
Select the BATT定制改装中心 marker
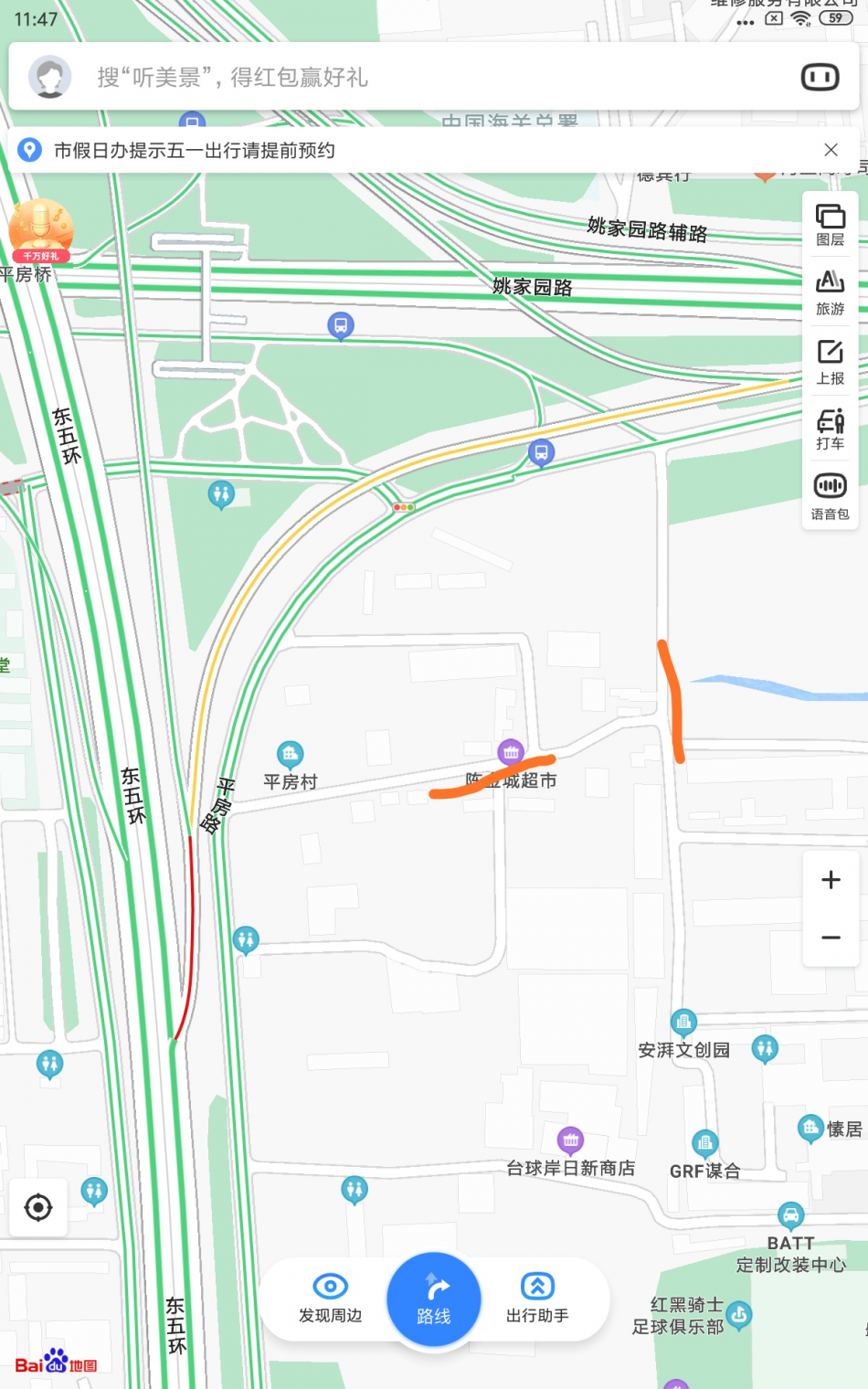tap(790, 1239)
